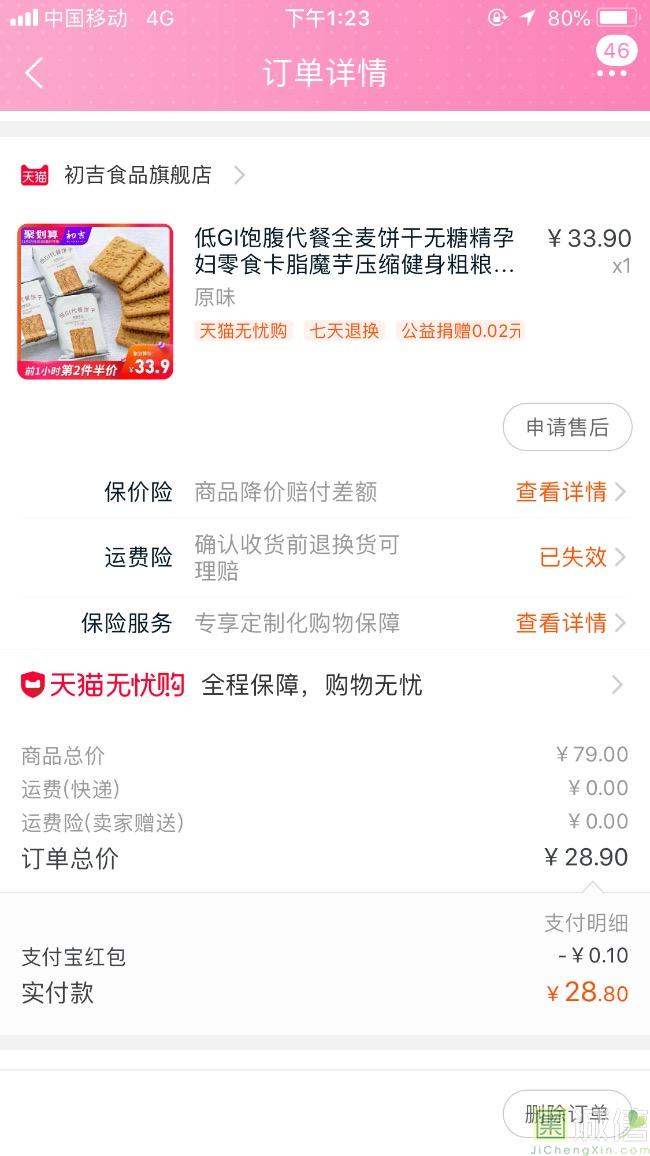Open the three-dot more menu
Viewport: 650px width, 1156px height.
pos(611,73)
